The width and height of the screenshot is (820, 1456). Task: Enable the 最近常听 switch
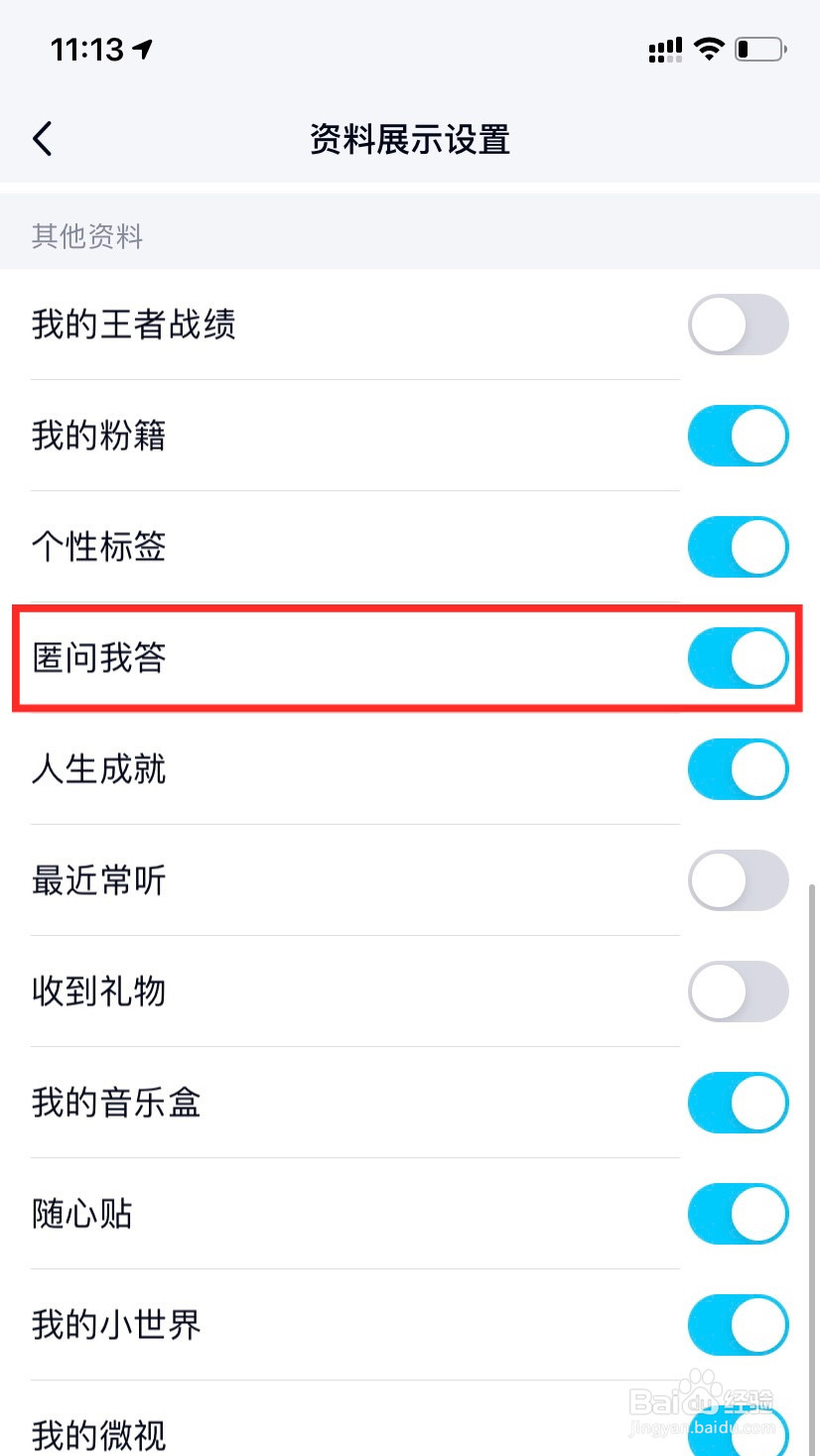point(738,880)
